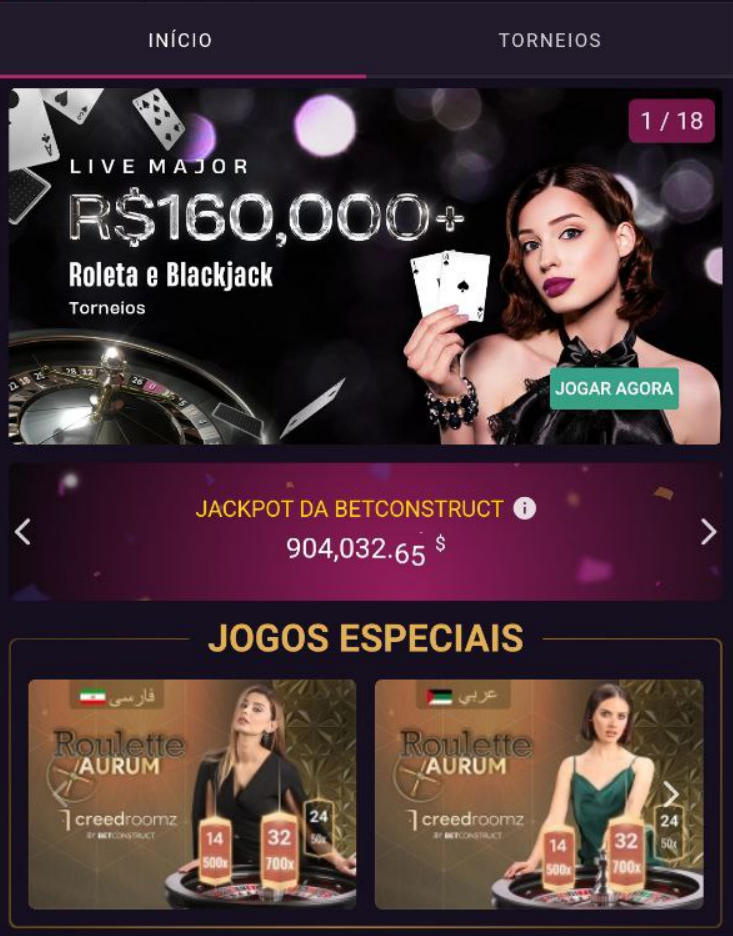Screen dimensions: 733x936
Task: Show the next jackpot with the right arrow
Action: (x=709, y=532)
